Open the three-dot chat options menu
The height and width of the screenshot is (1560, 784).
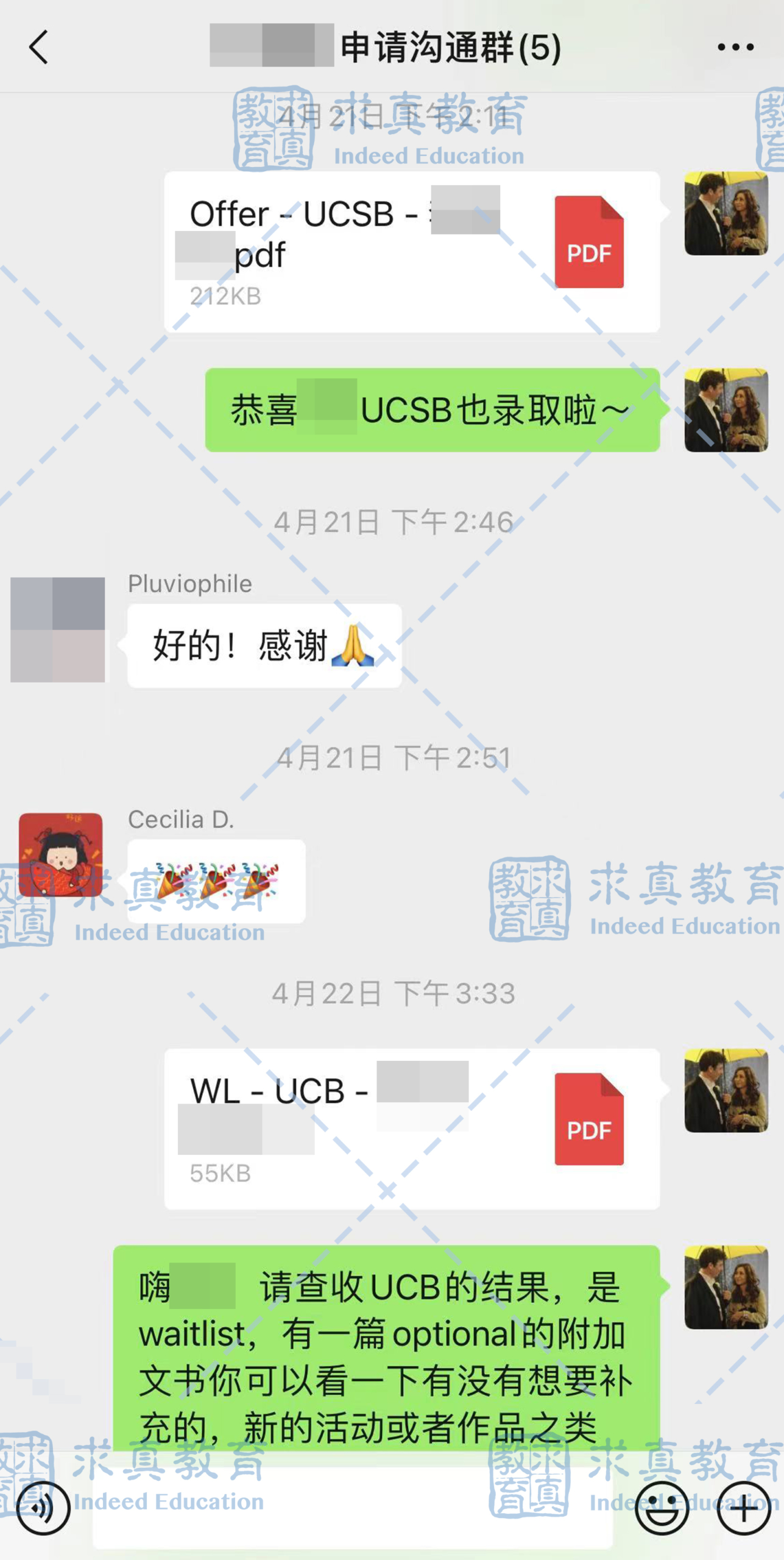coord(735,47)
